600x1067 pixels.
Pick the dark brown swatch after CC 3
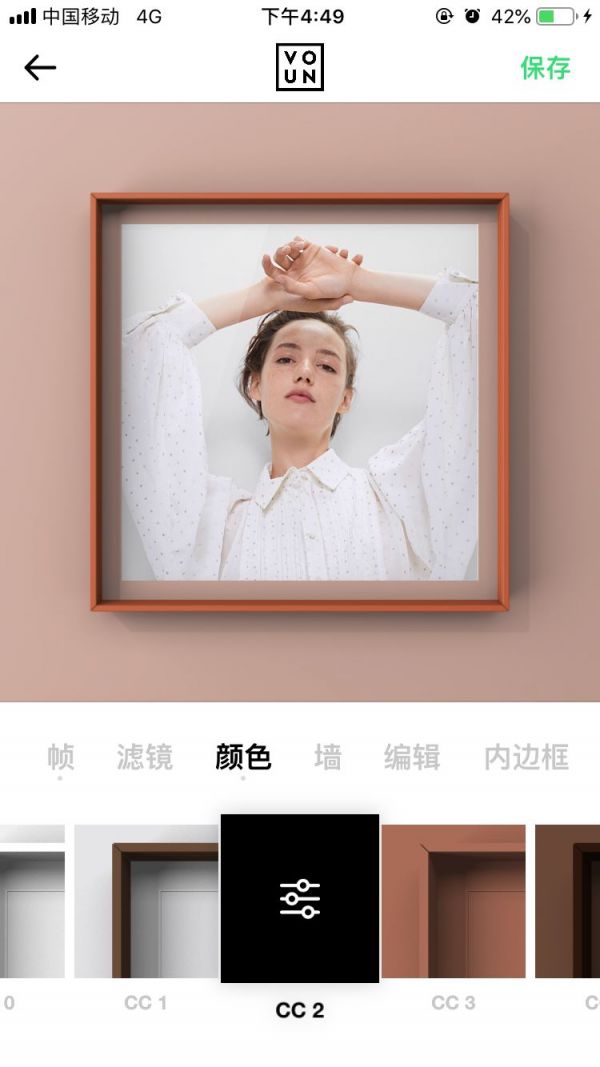click(x=568, y=900)
